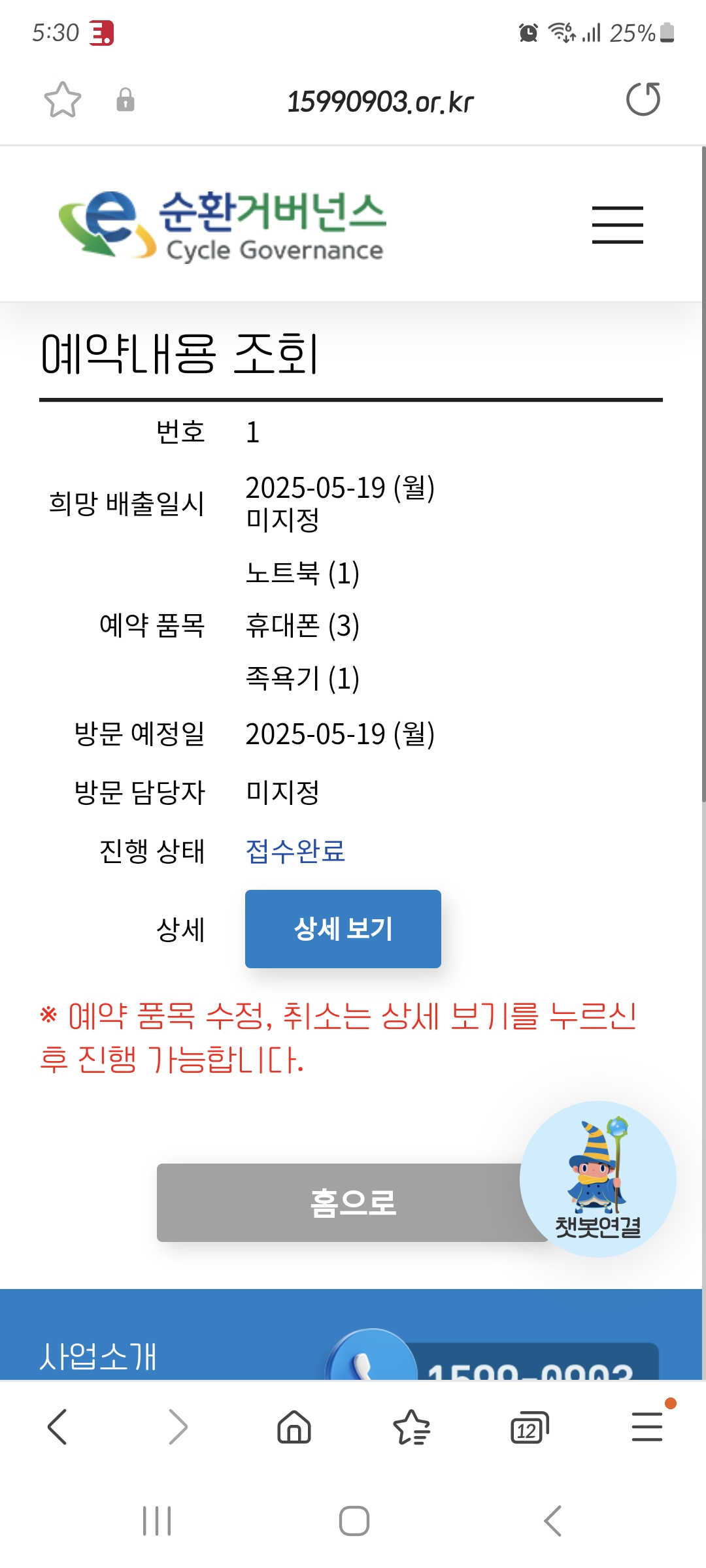Go back to the previous browser page

click(x=58, y=1427)
